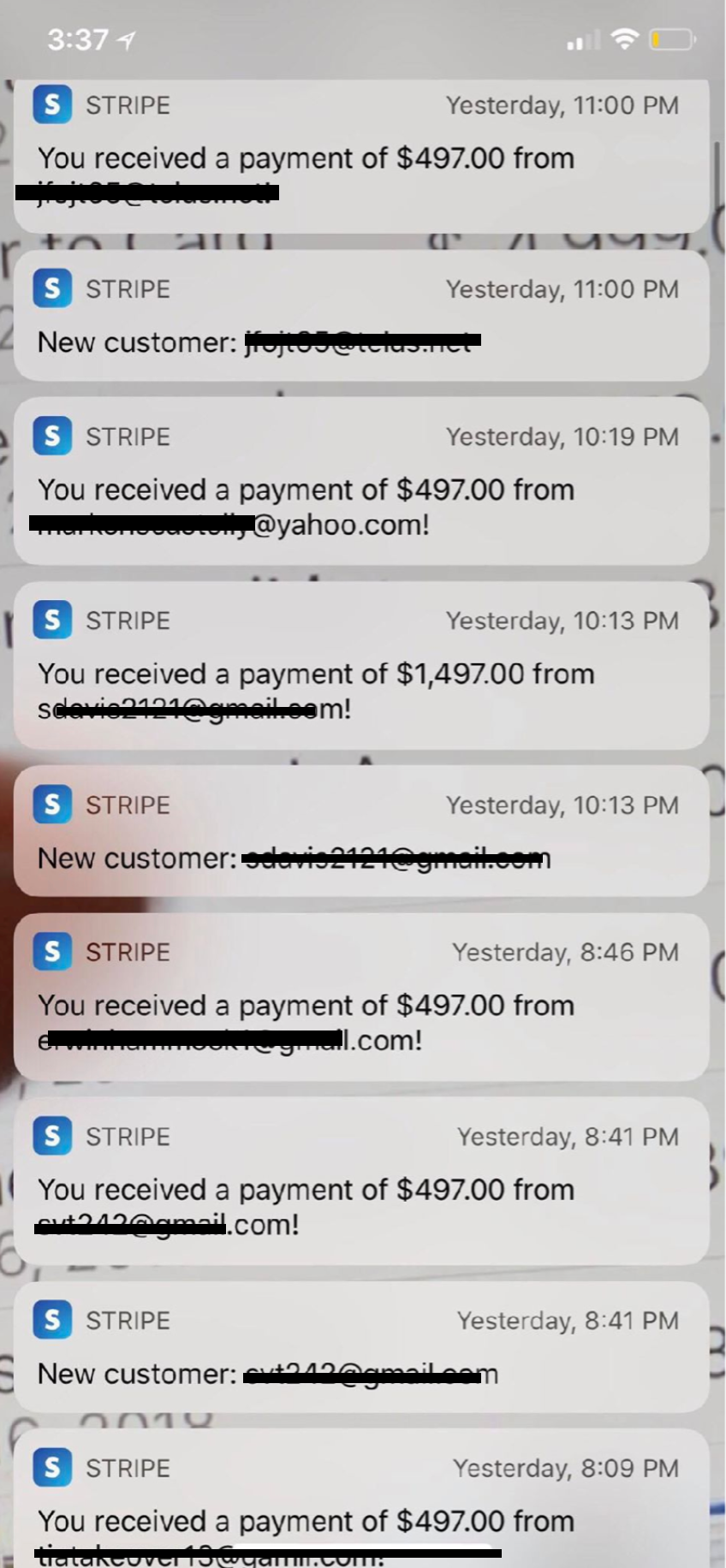Open the $1,497.00 payment notification

361,665
